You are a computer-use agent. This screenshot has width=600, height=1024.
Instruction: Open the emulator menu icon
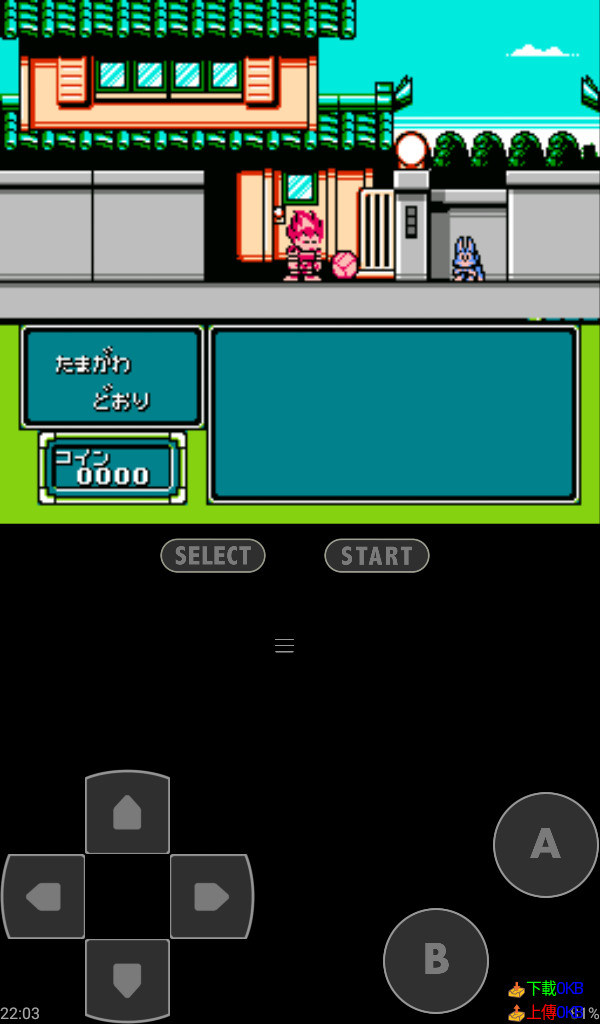tap(284, 645)
